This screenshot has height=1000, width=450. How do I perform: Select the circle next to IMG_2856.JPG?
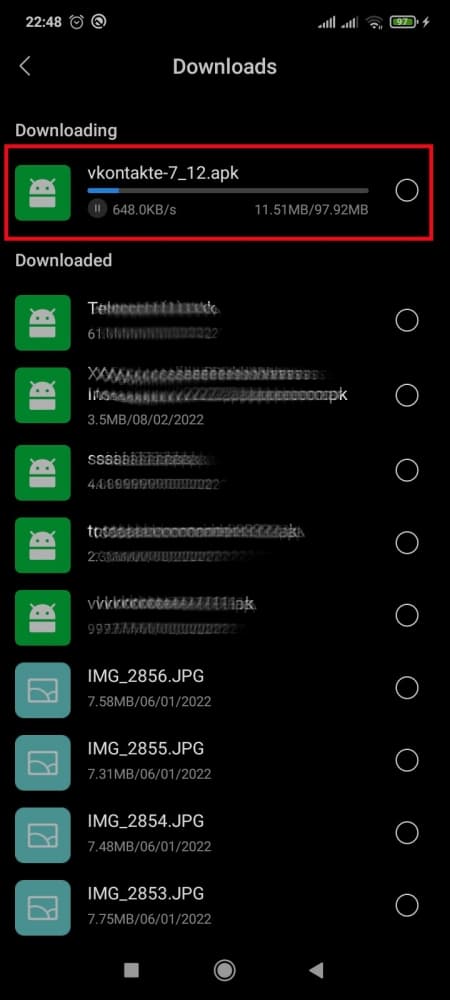coord(407,688)
